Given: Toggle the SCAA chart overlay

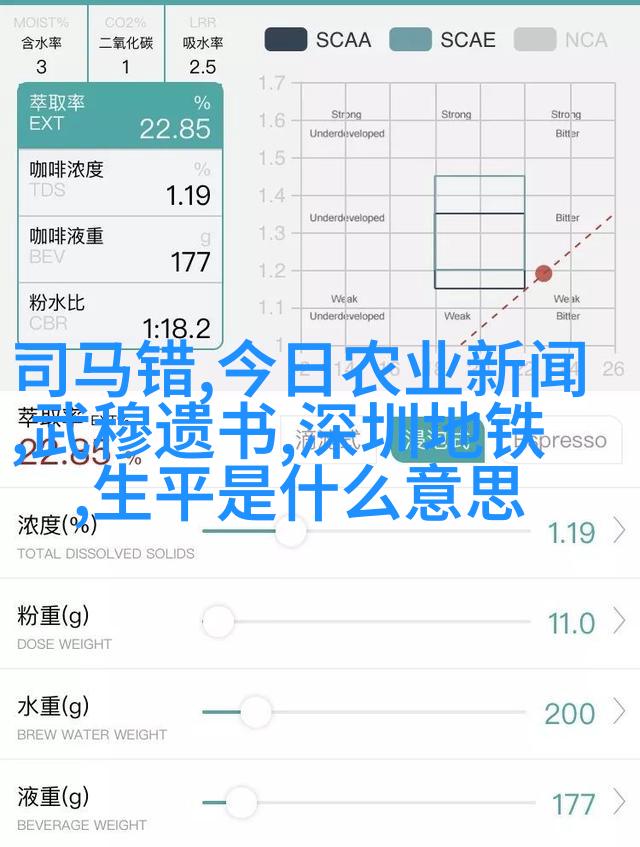Looking at the screenshot, I should pyautogui.click(x=317, y=40).
